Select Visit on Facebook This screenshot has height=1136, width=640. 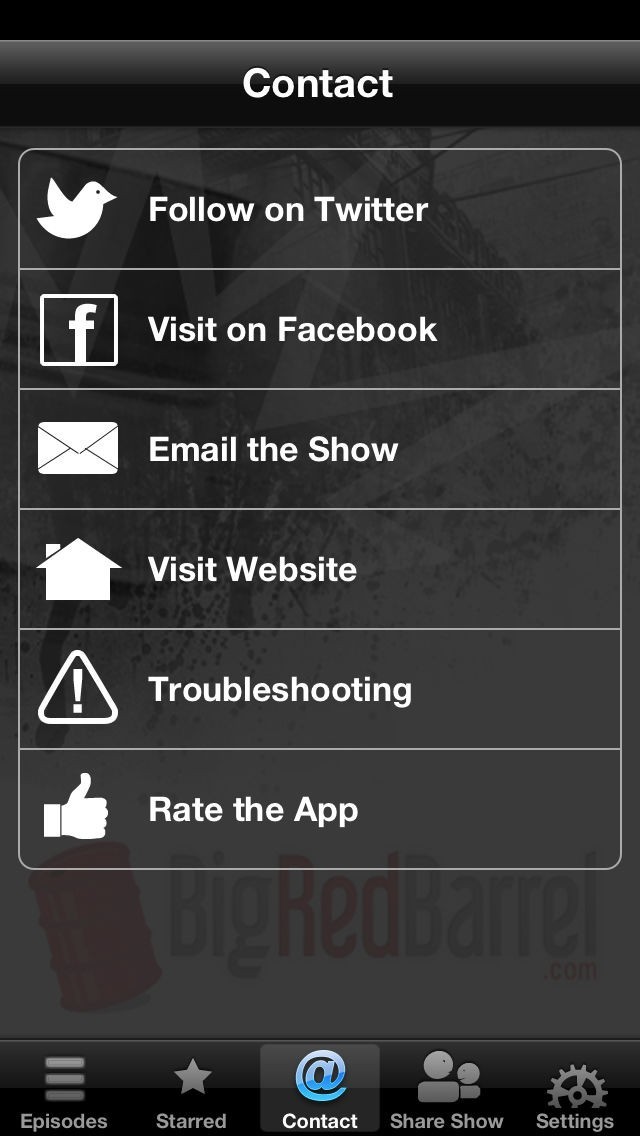coord(320,329)
